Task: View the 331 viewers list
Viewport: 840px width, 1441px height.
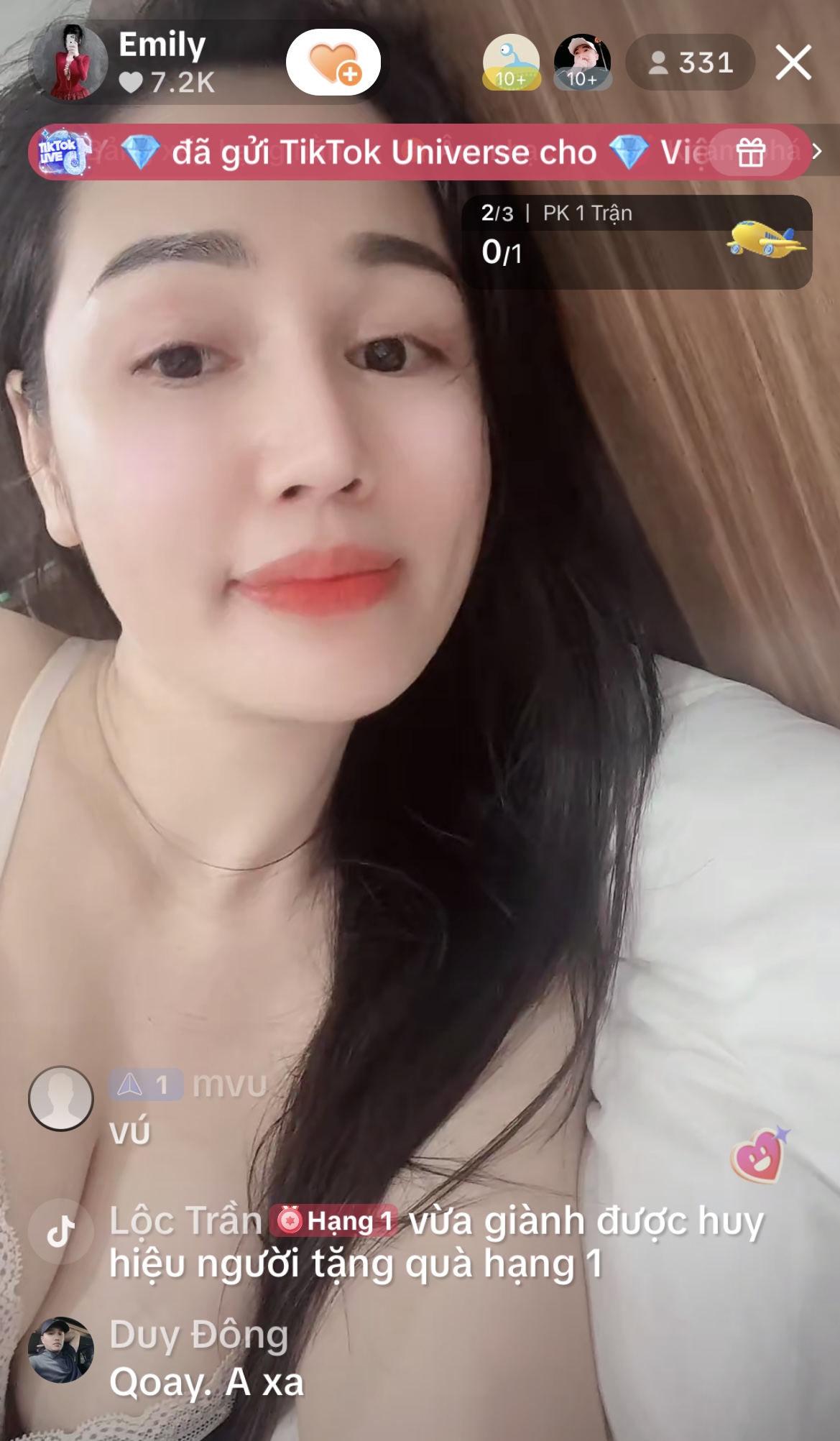Action: (691, 63)
